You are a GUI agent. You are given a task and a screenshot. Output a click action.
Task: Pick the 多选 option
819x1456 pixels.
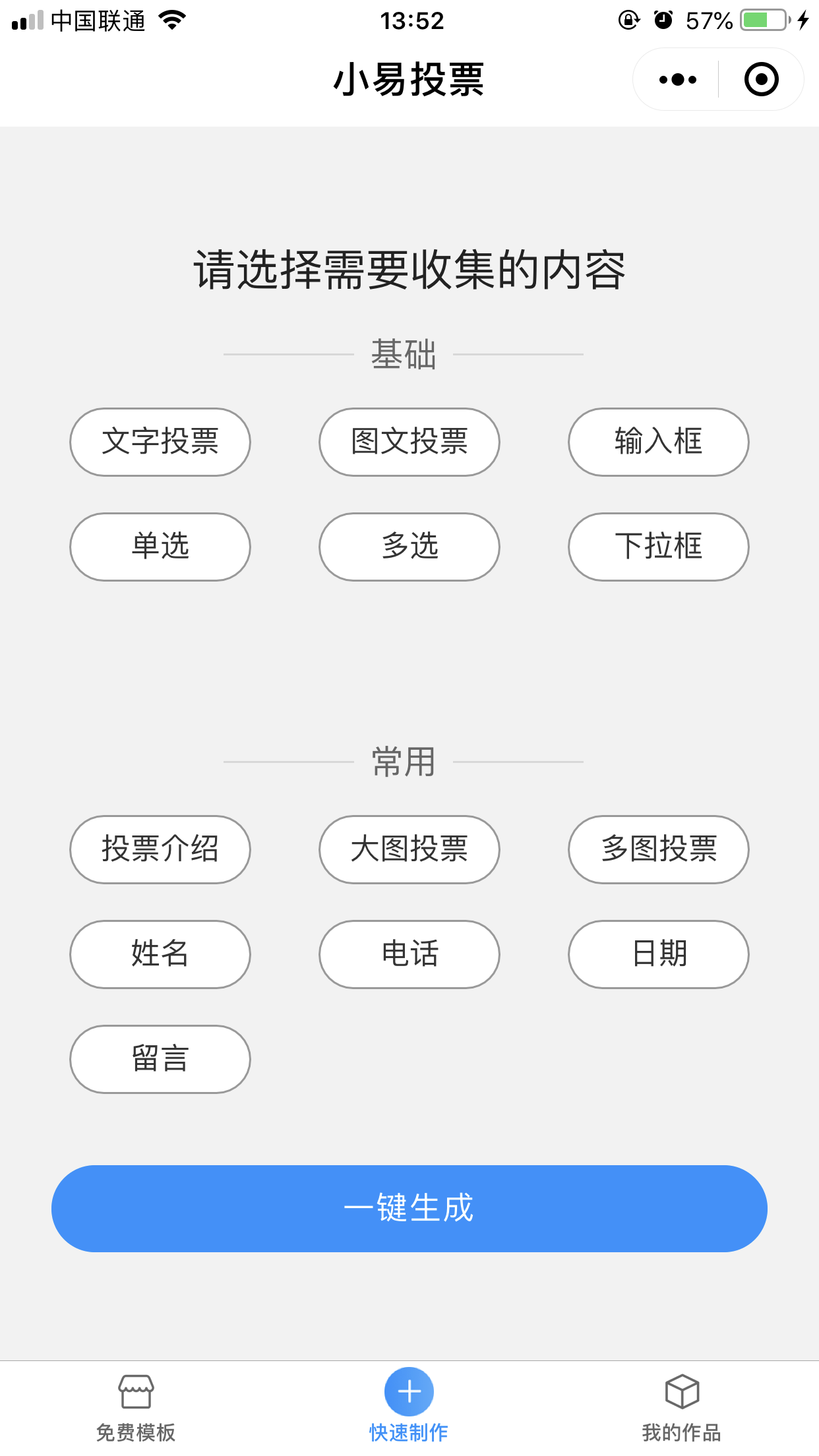pos(409,547)
